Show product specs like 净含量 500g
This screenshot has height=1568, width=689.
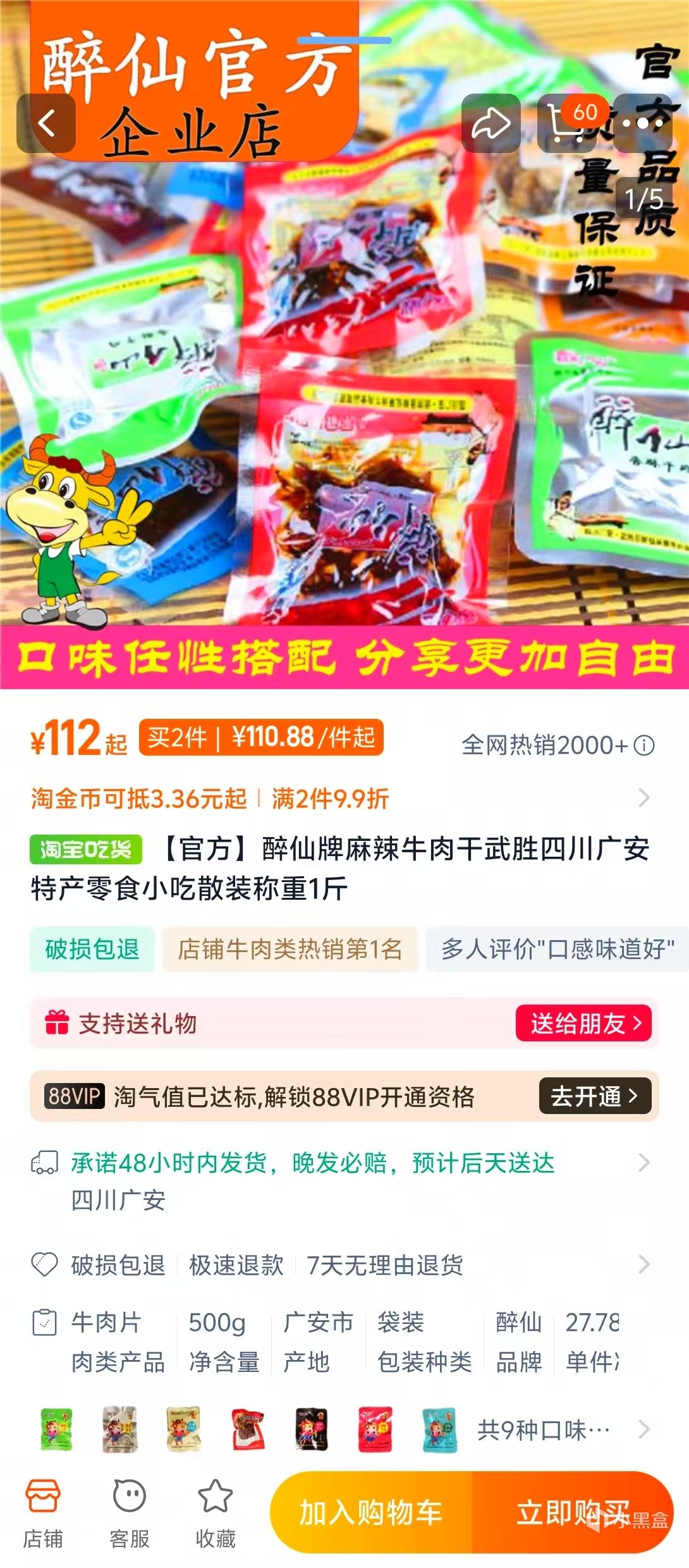pyautogui.click(x=340, y=1342)
